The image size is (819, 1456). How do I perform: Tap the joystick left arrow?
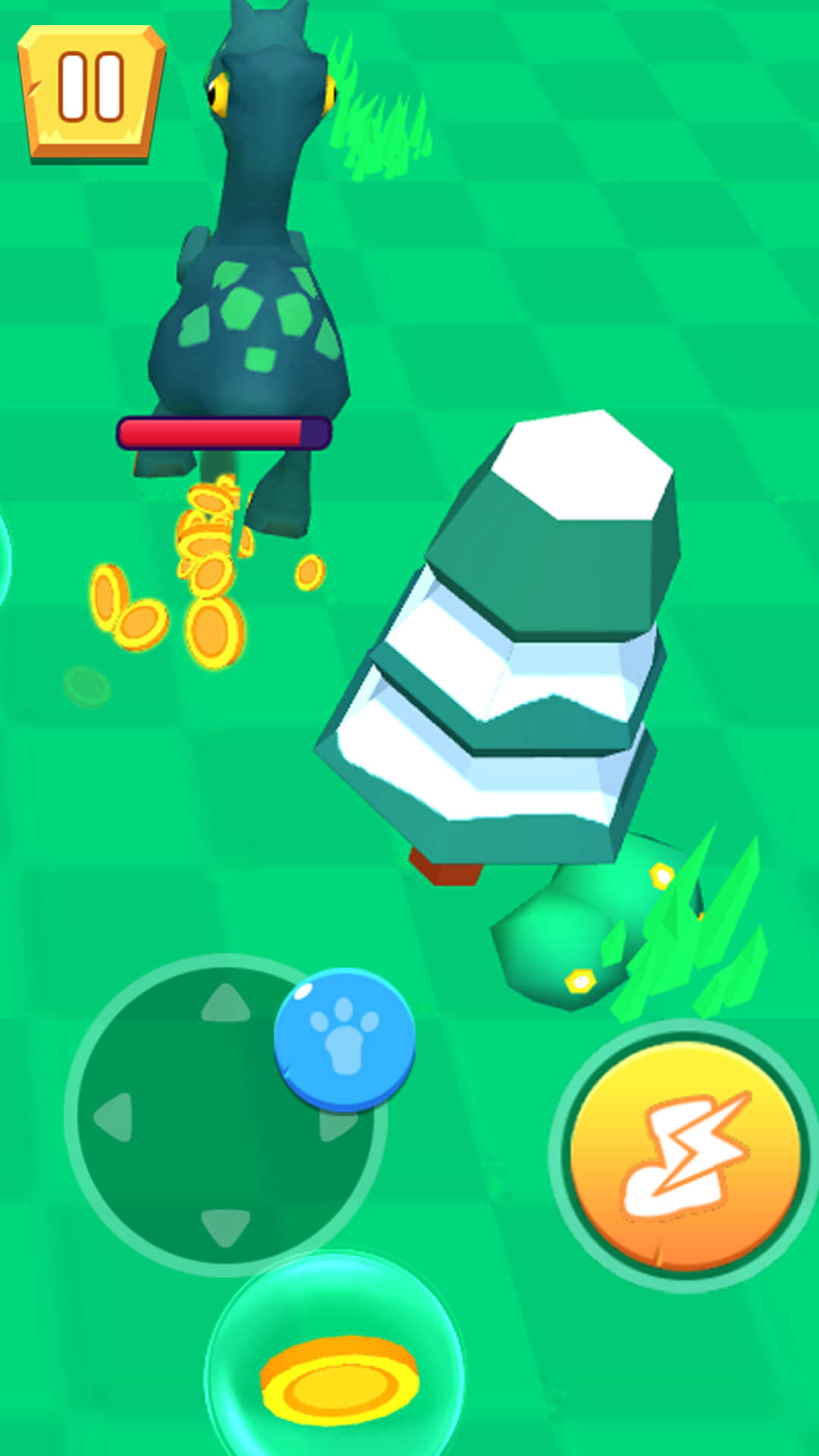pyautogui.click(x=114, y=1116)
